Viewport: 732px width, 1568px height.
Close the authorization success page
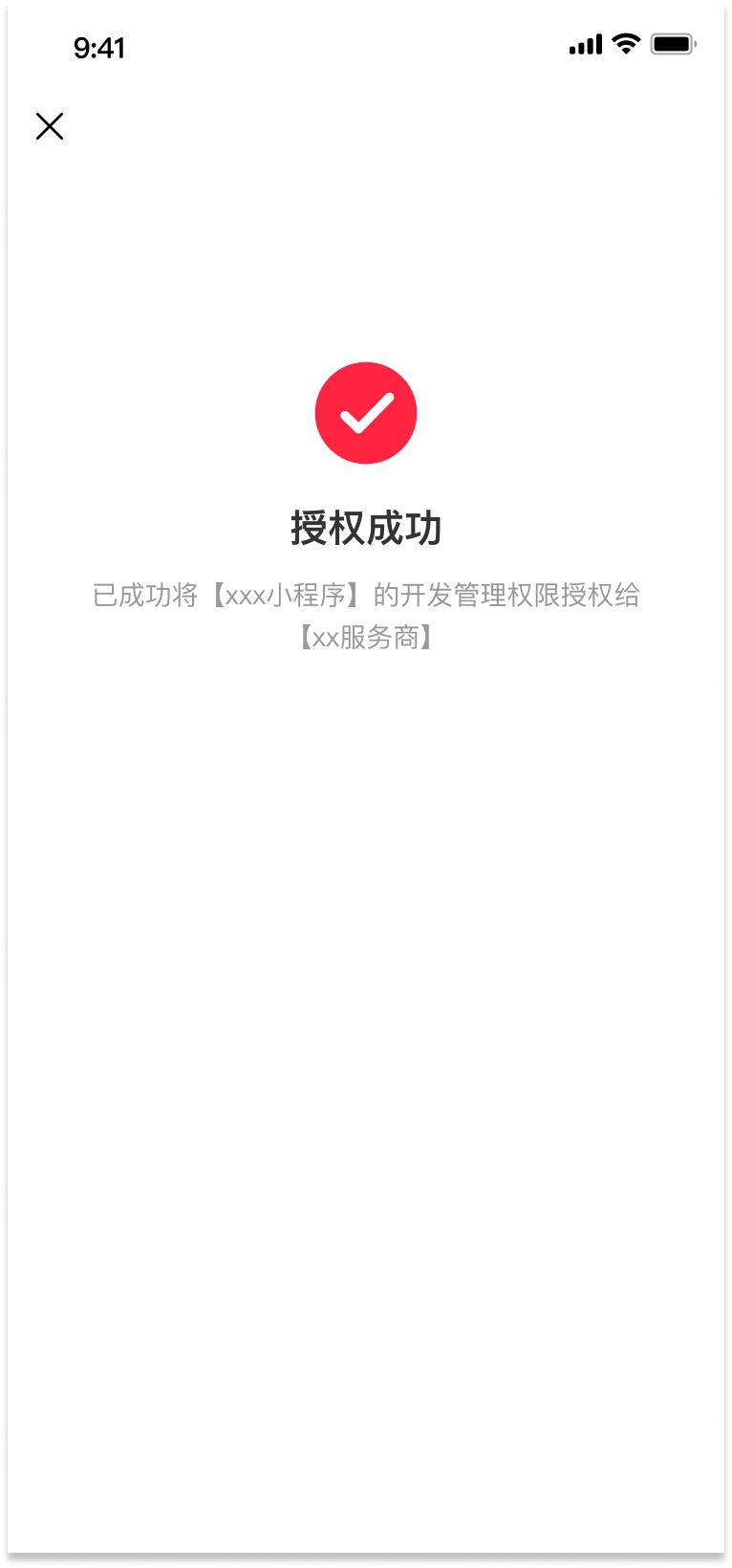point(50,126)
